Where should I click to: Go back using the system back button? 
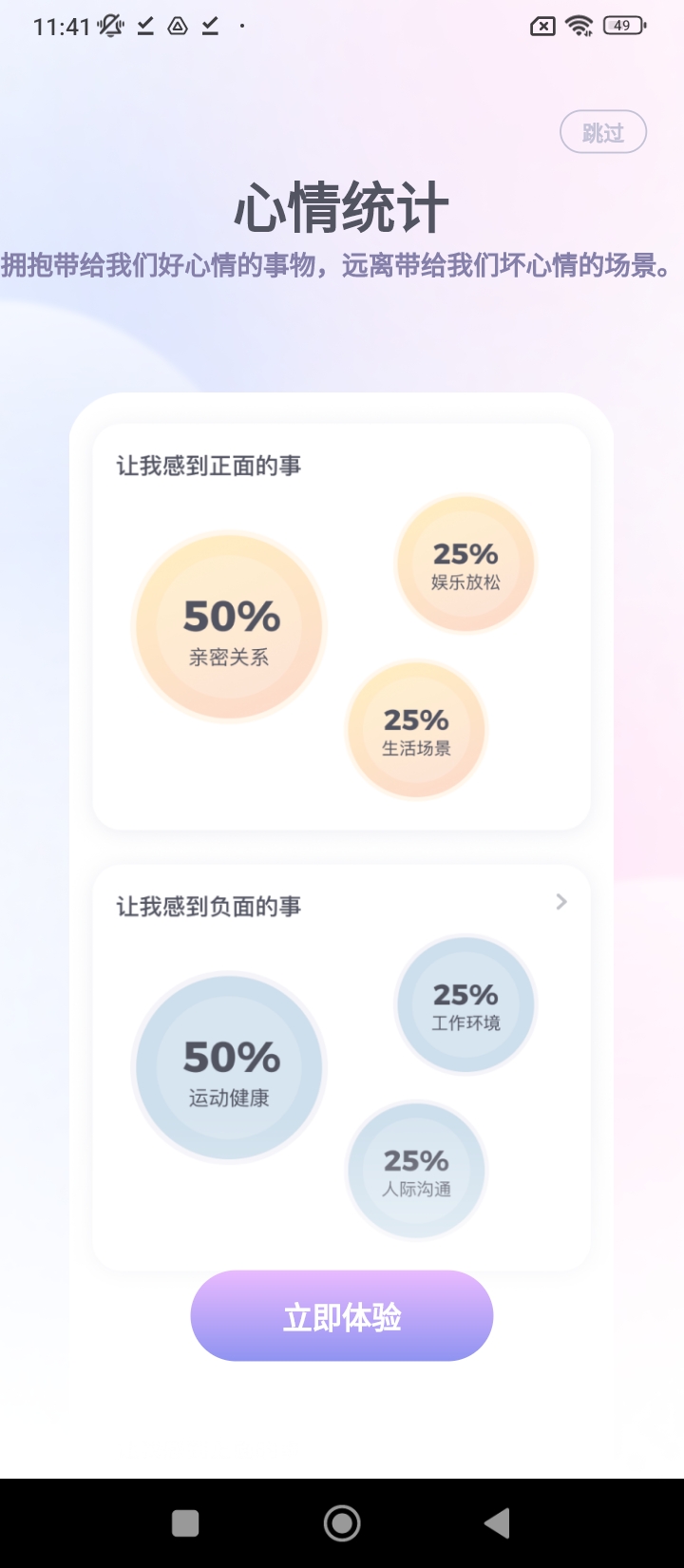[497, 1523]
